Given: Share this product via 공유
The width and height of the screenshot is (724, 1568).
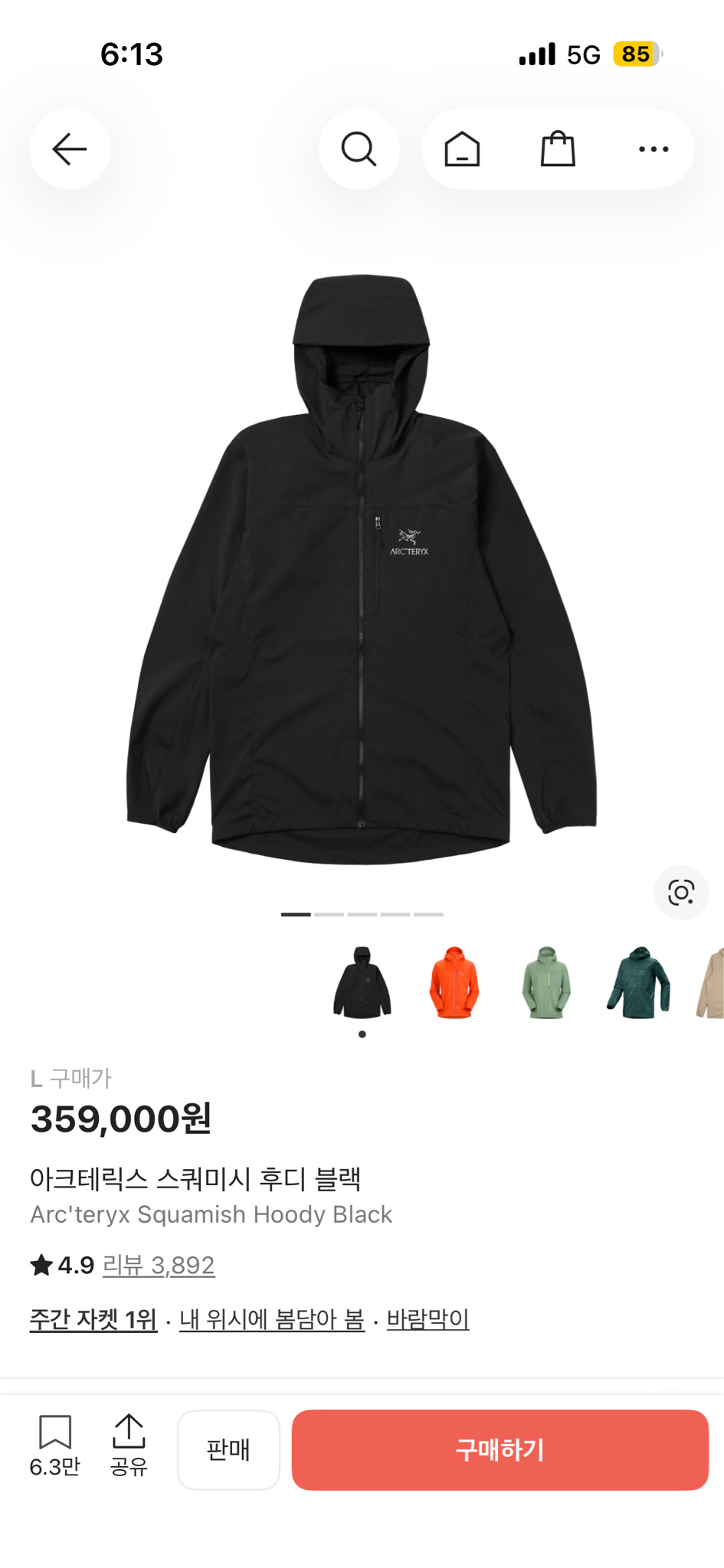Looking at the screenshot, I should pyautogui.click(x=129, y=1445).
